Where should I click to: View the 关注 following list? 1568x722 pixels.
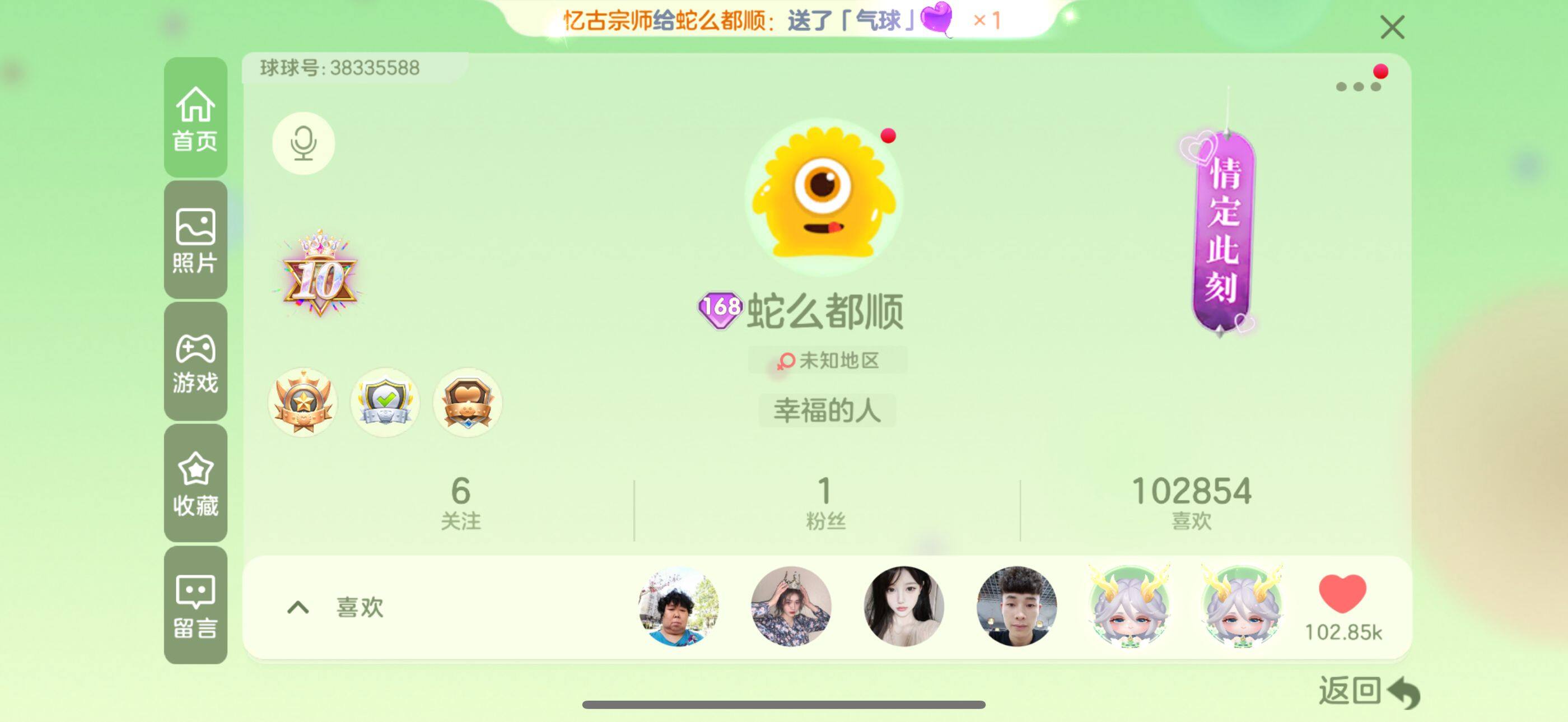[460, 503]
